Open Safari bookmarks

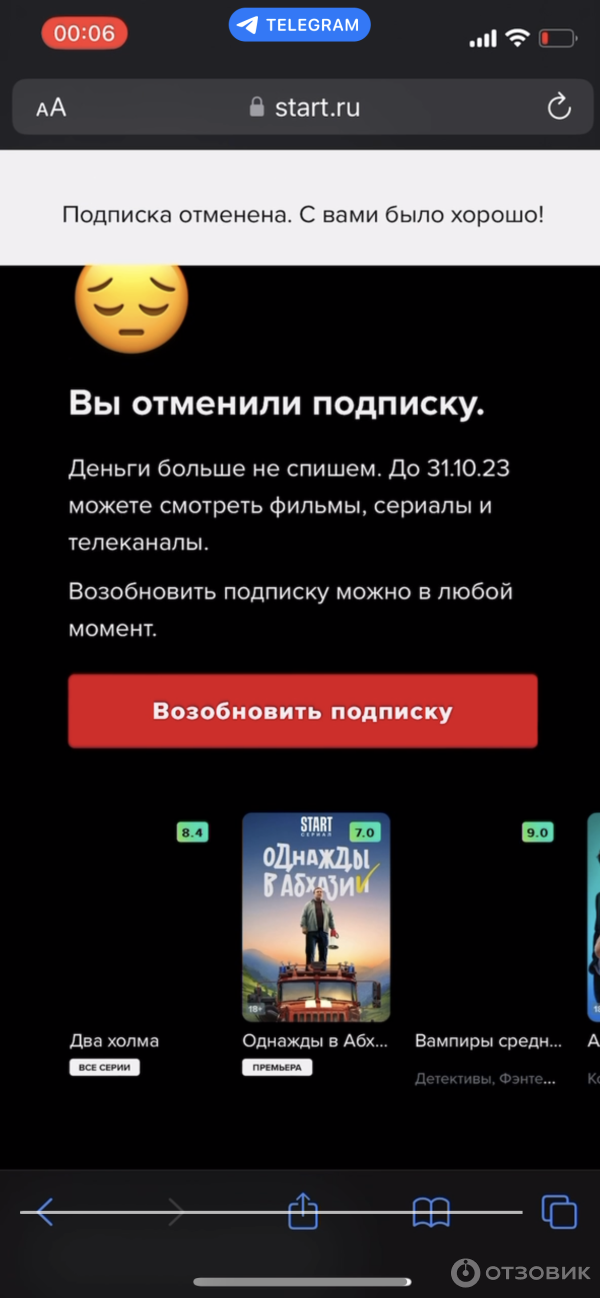[431, 1212]
